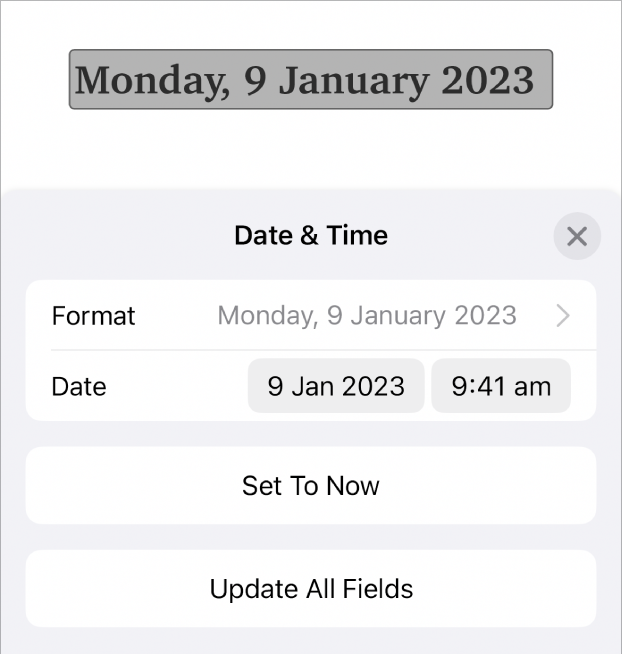Tap Update All Fields
This screenshot has height=654, width=622.
coord(311,589)
